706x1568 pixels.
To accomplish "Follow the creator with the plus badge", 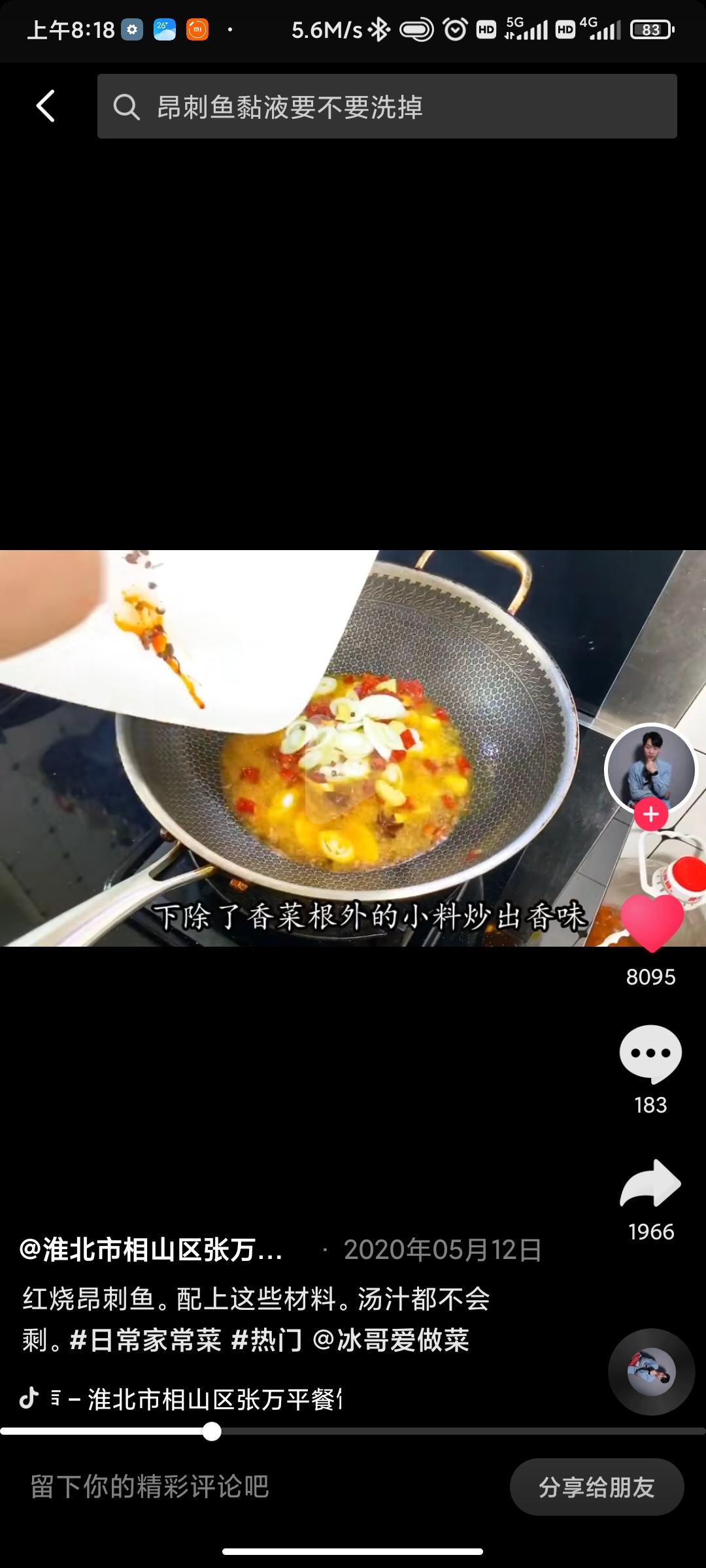I will 650,814.
